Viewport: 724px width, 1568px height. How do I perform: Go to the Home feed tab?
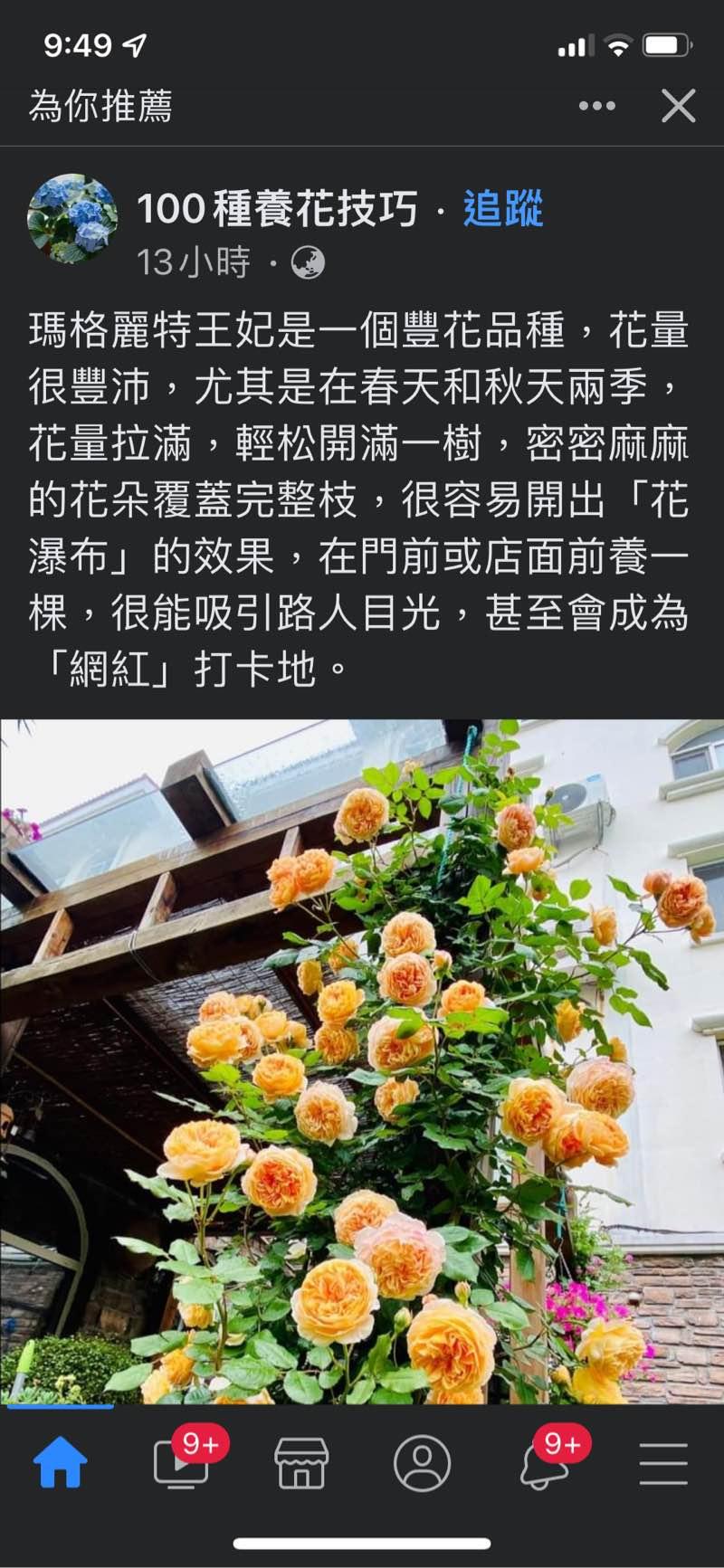coord(61,1463)
